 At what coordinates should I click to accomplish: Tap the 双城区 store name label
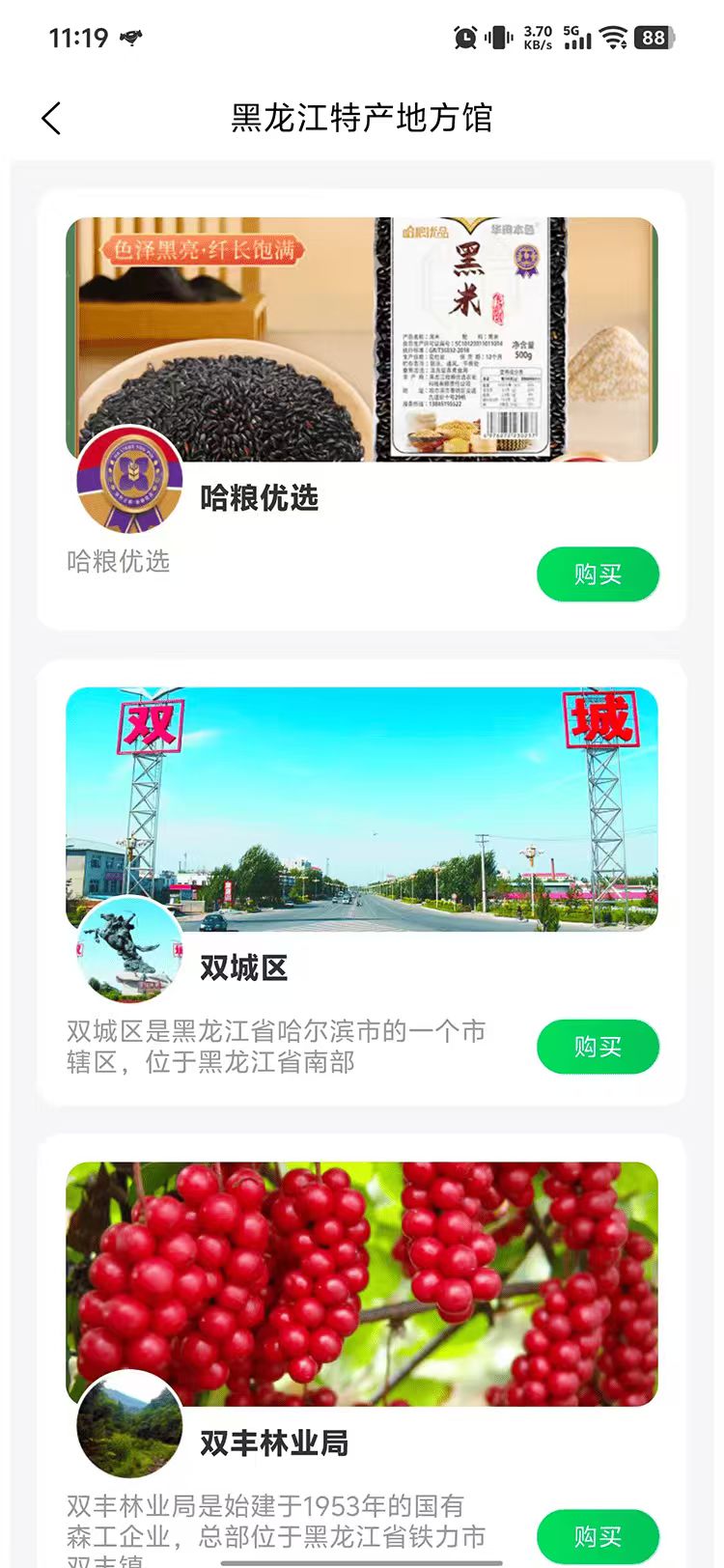point(241,968)
